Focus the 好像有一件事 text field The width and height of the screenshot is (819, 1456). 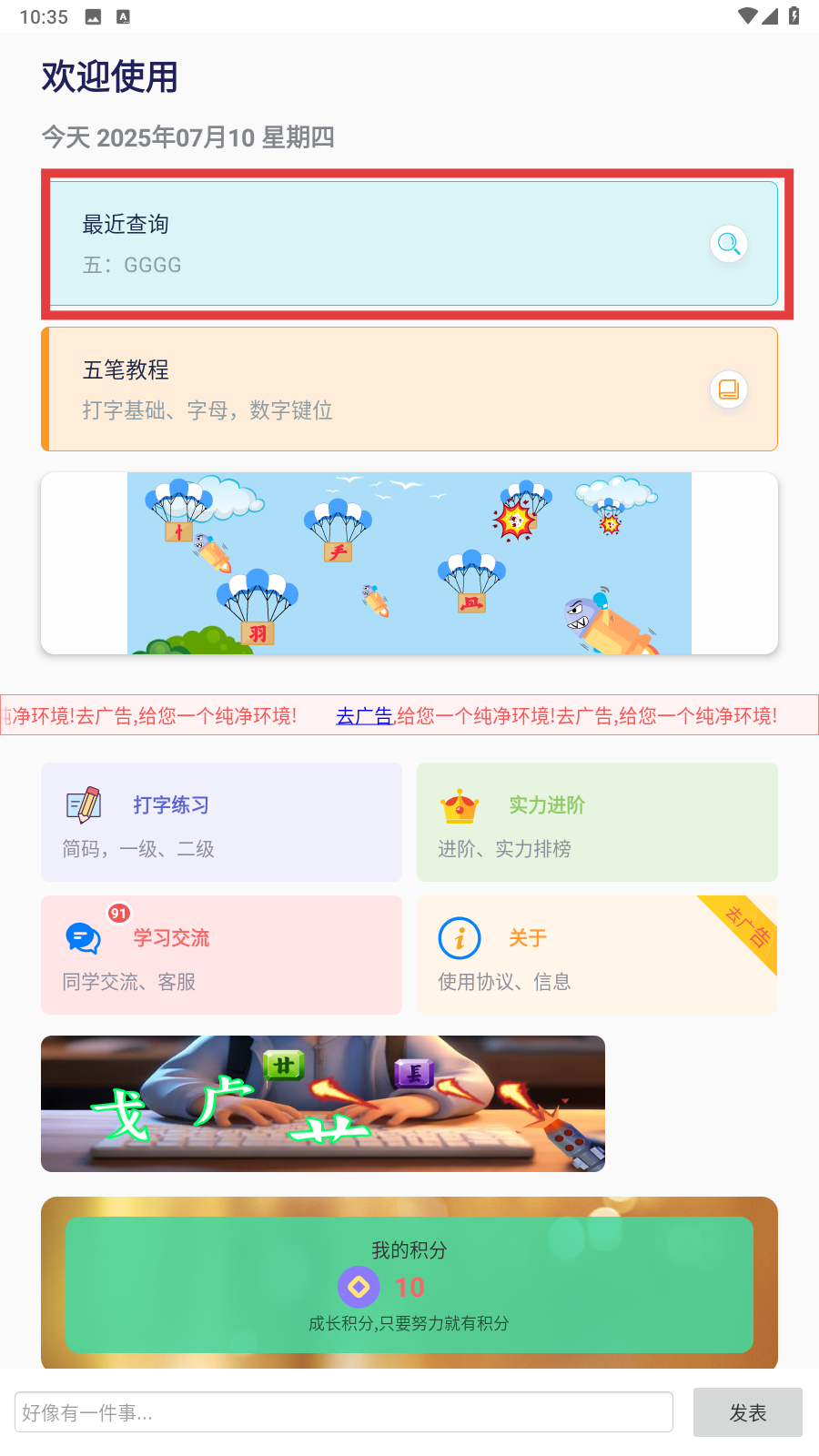pyautogui.click(x=344, y=1412)
